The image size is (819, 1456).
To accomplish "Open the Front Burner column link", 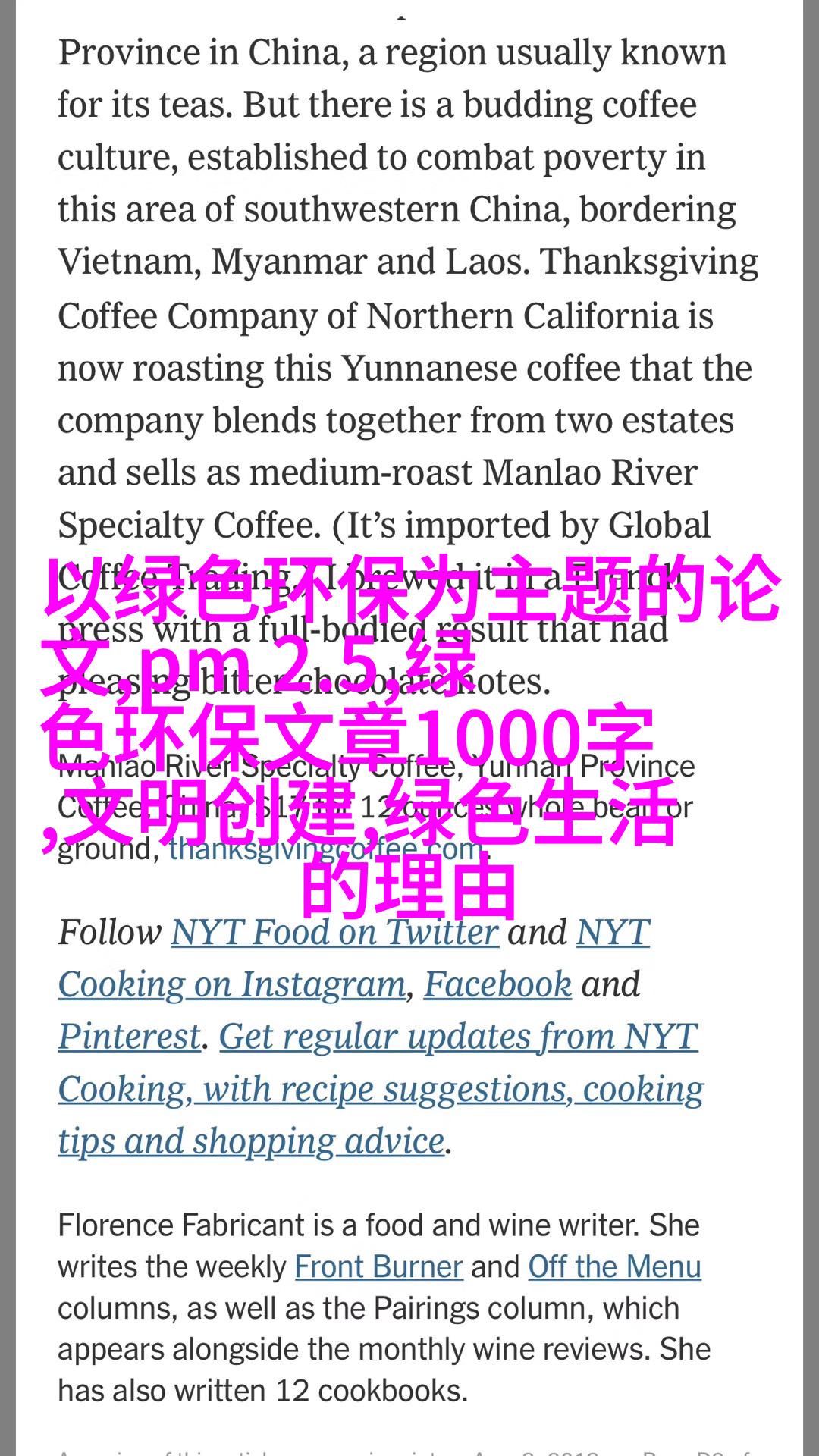I will coord(378,1266).
